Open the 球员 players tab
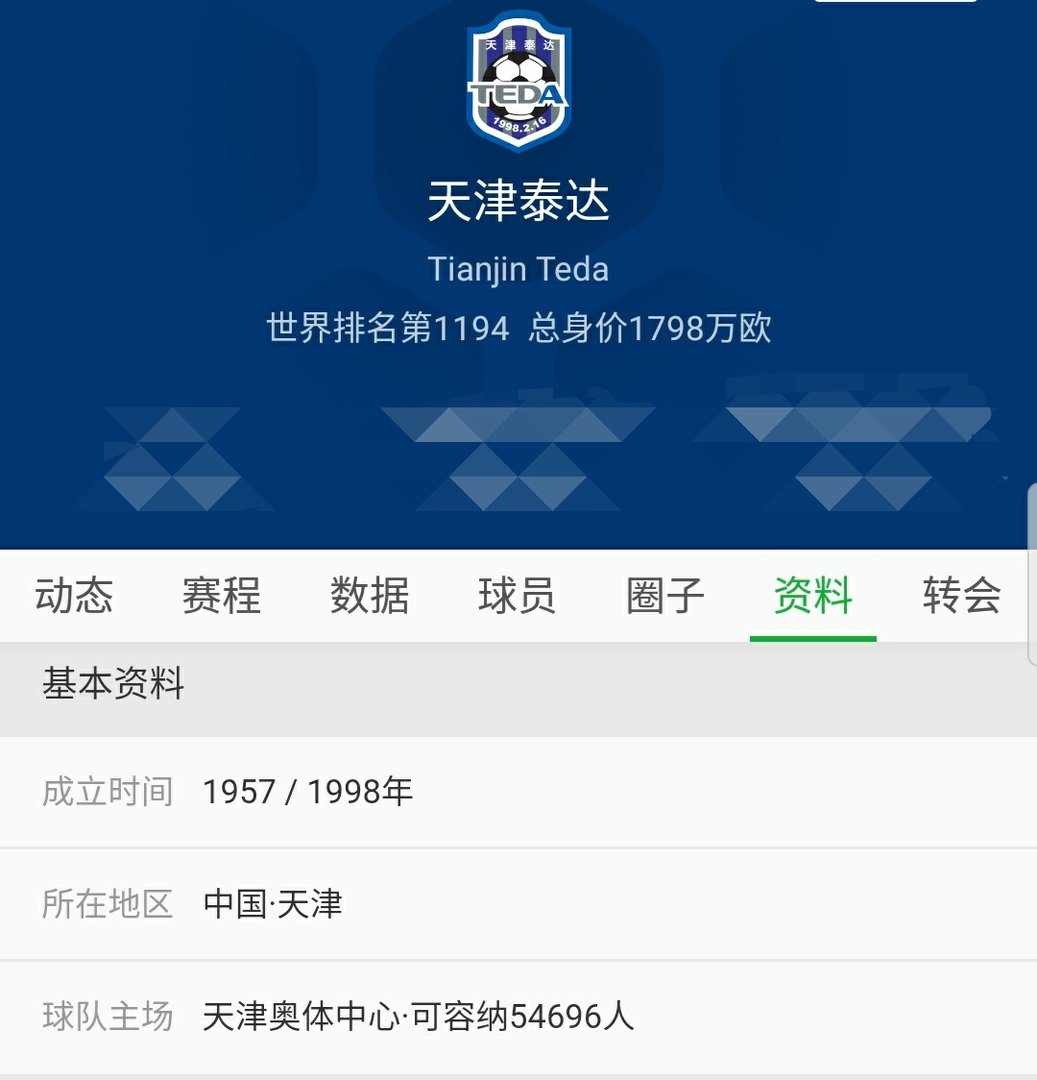This screenshot has height=1080, width=1037. 516,596
